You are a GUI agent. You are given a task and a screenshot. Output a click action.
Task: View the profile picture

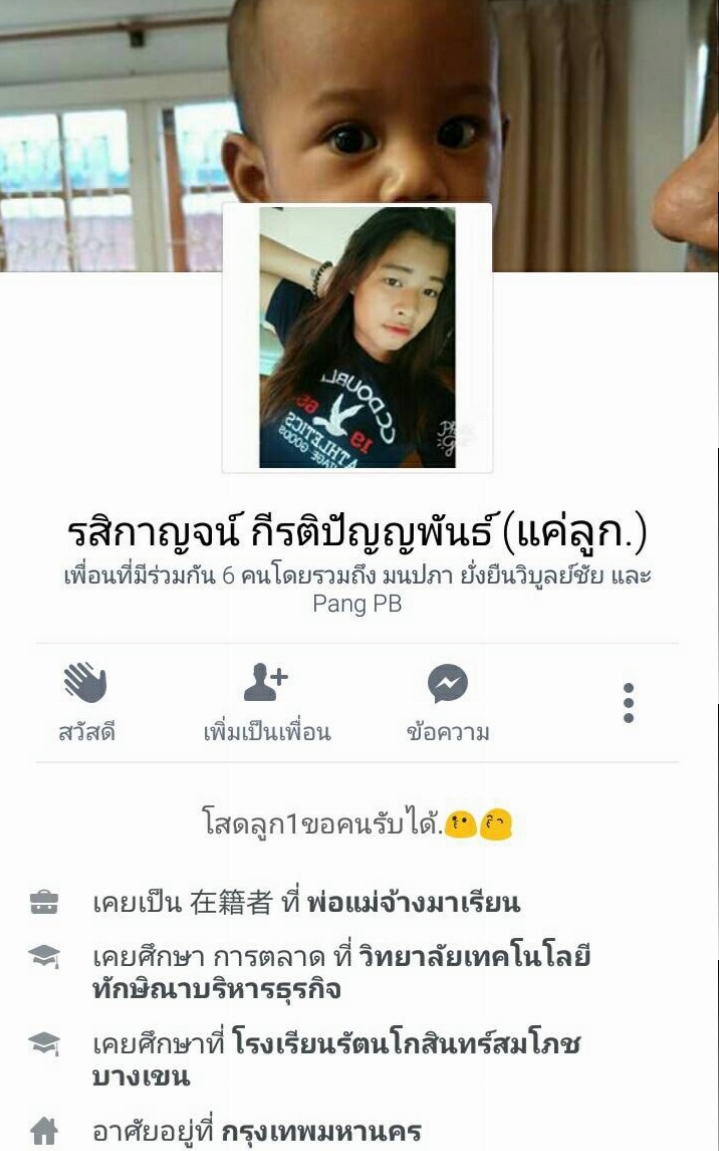click(x=357, y=338)
